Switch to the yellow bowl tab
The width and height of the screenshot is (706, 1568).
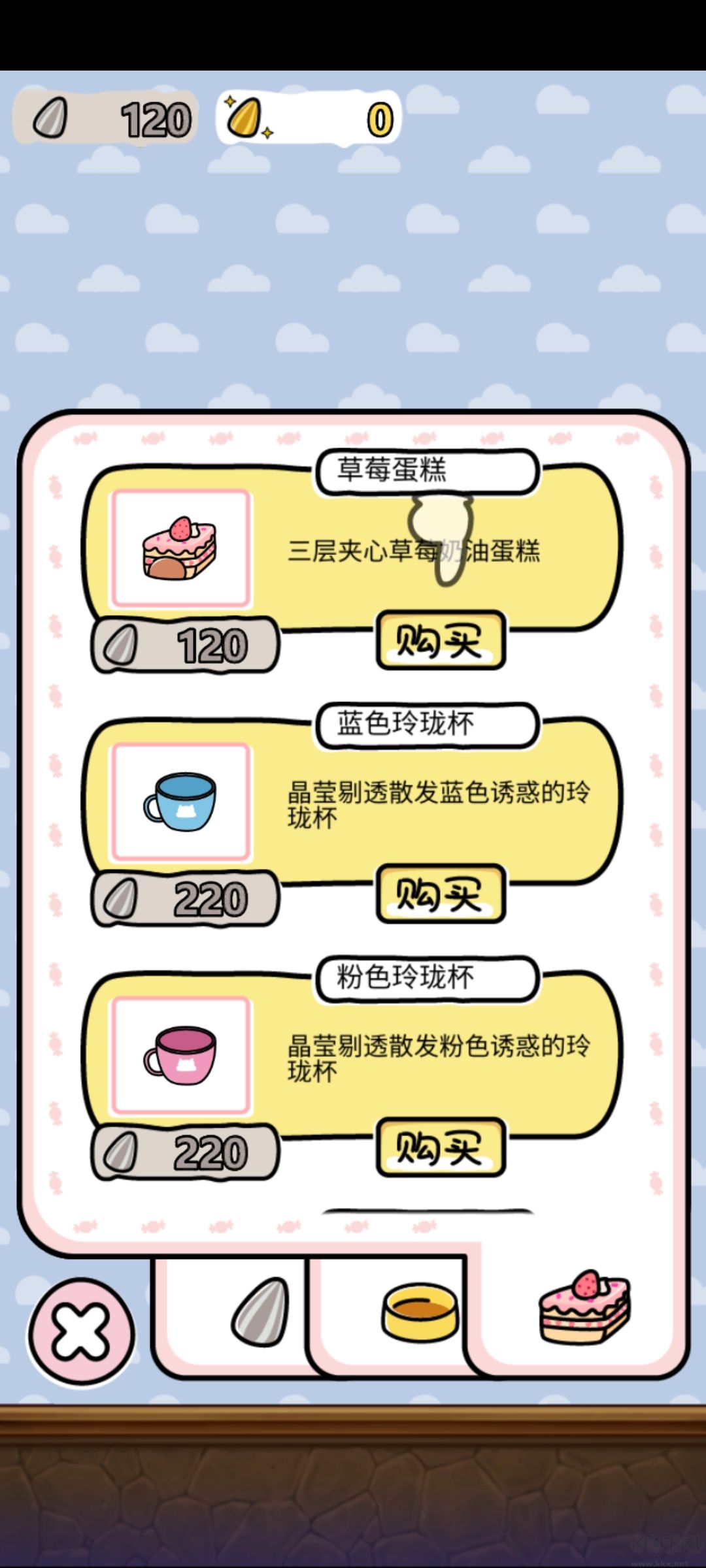click(420, 1312)
